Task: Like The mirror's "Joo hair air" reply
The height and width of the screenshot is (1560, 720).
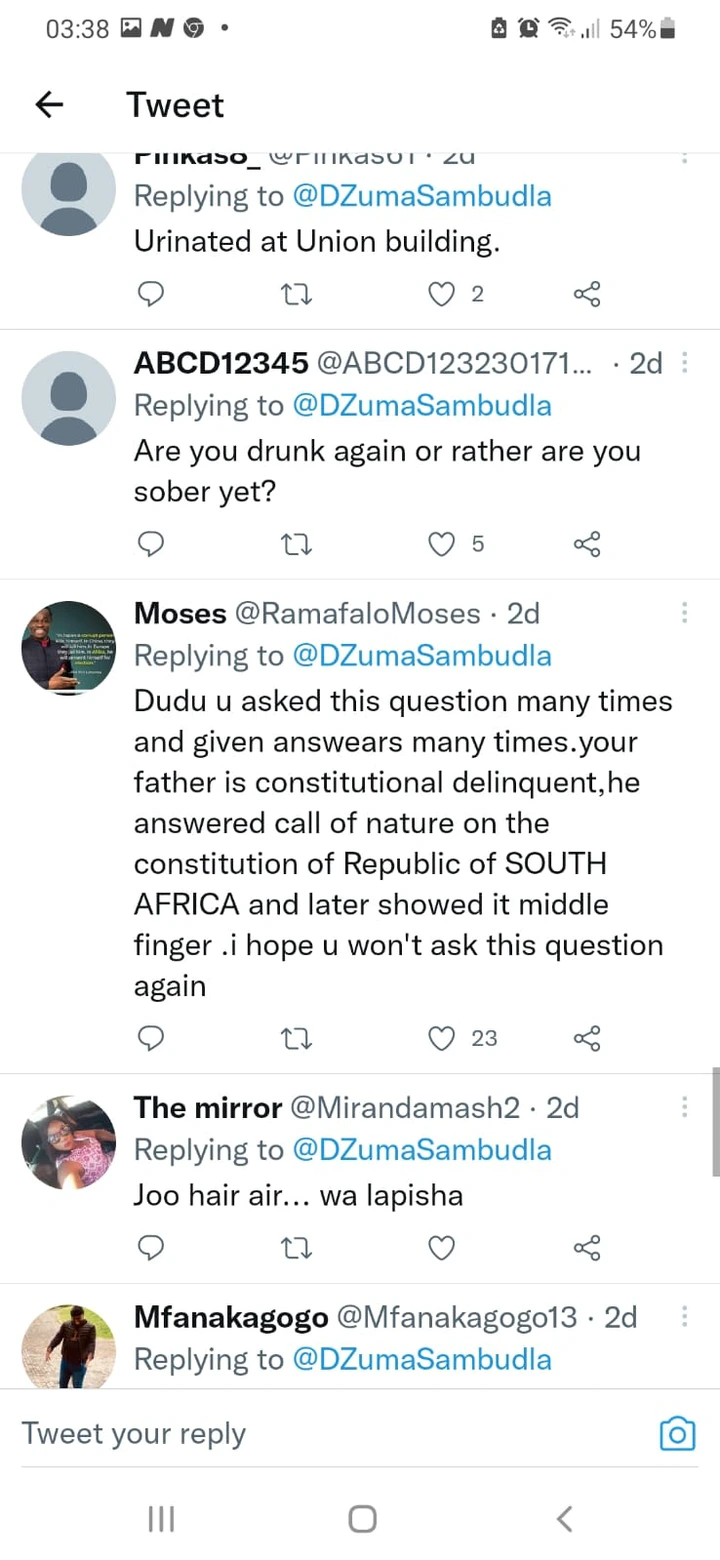Action: (441, 1247)
